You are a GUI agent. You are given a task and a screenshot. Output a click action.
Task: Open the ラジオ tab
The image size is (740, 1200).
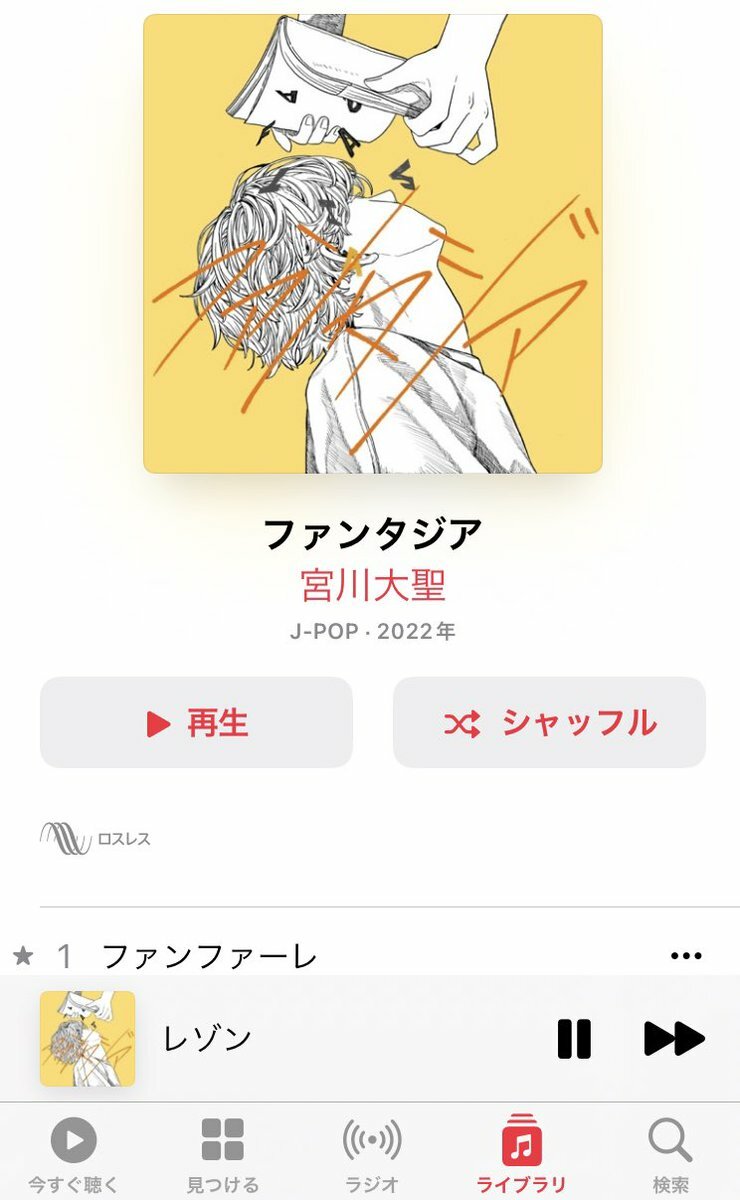[372, 1153]
